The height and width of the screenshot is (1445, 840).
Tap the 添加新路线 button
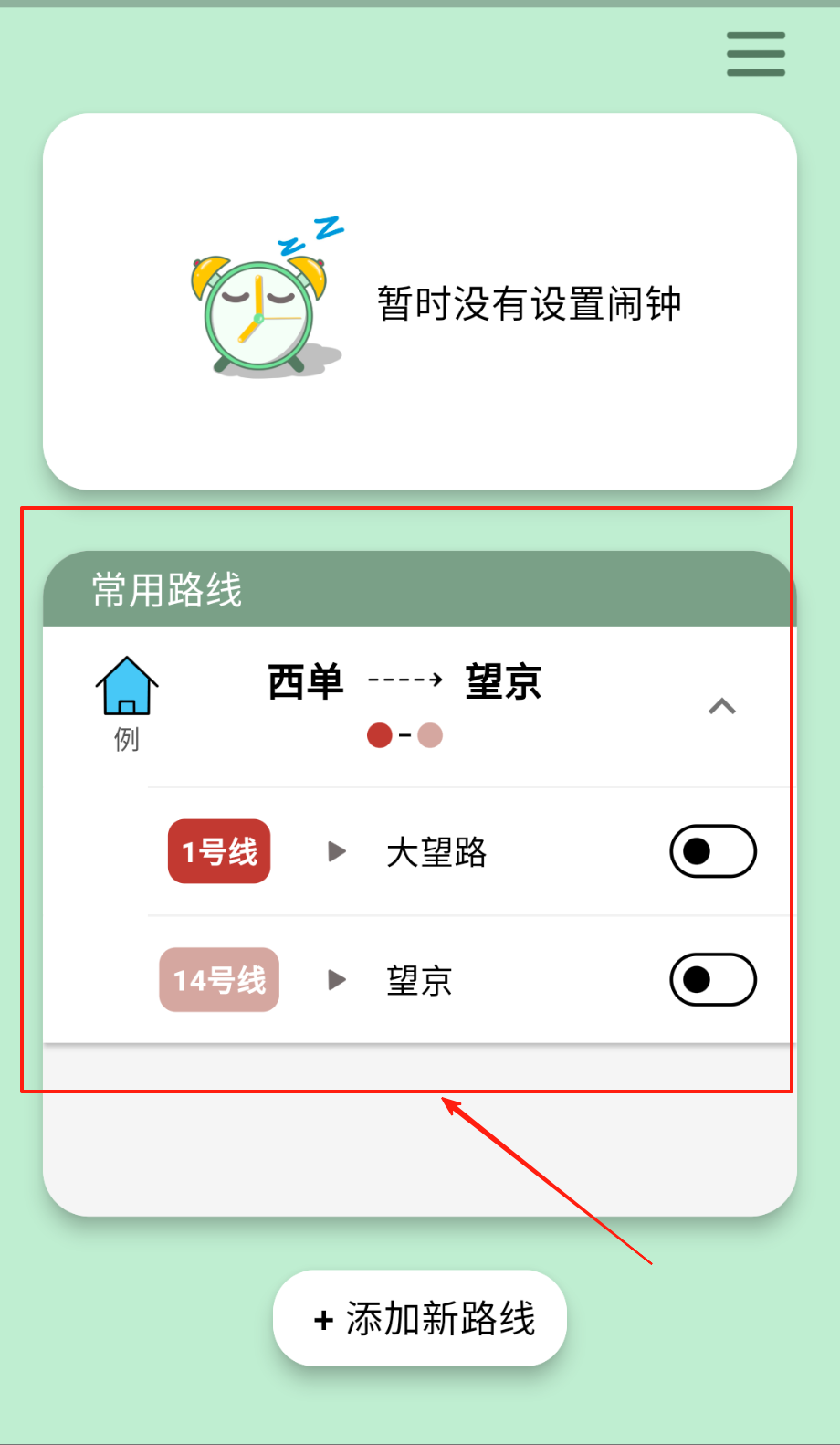click(x=420, y=1318)
